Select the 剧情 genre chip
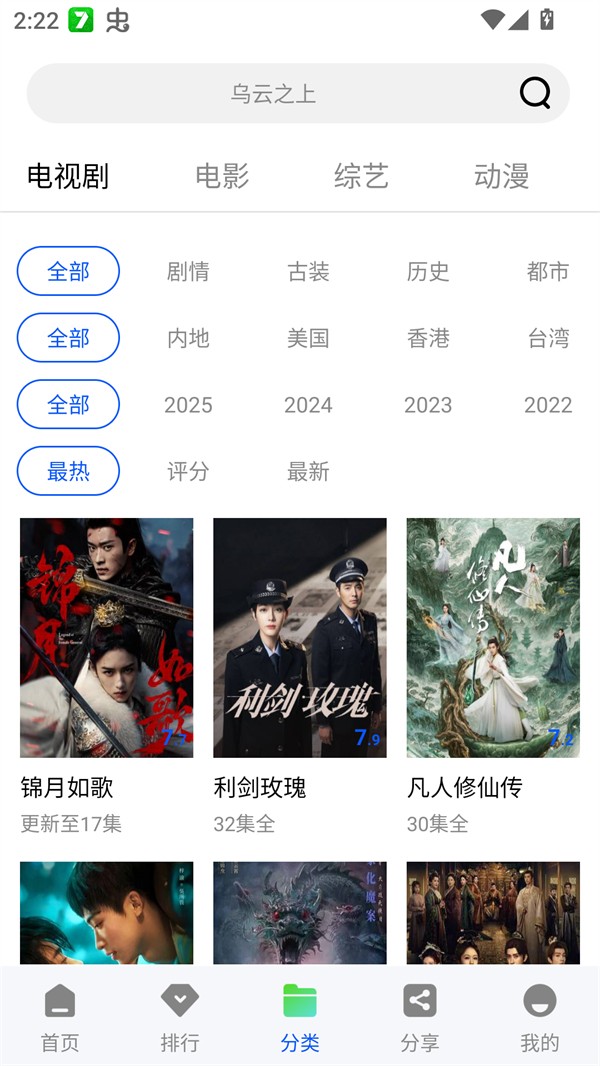Screen dimensions: 600x1066 (x=188, y=271)
